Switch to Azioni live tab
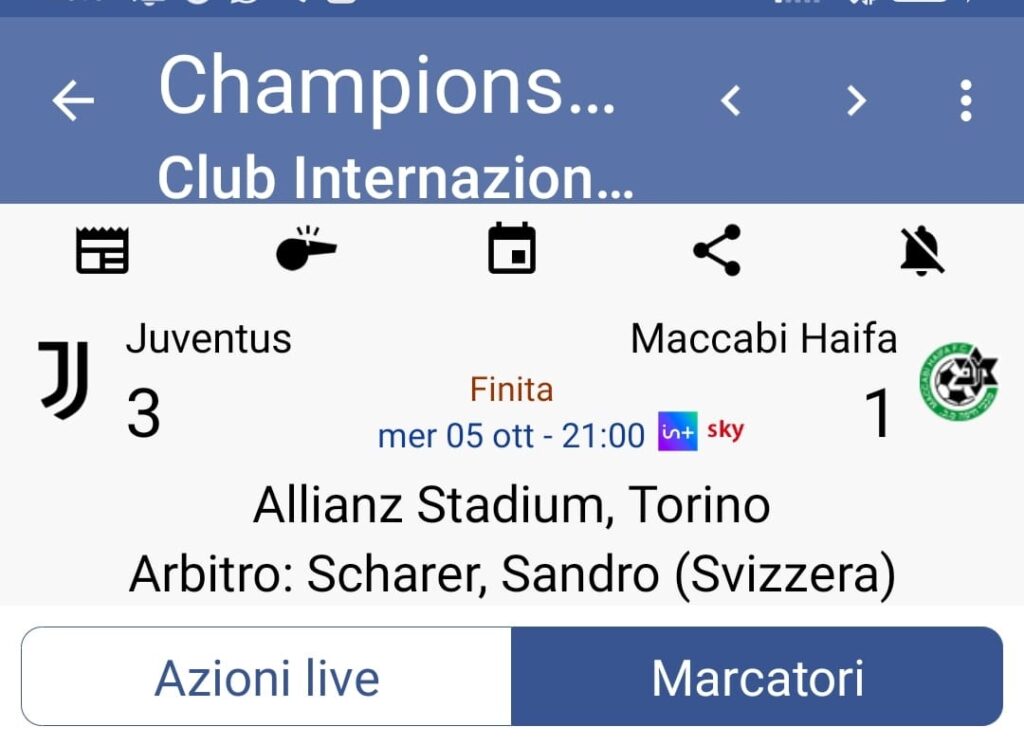The width and height of the screenshot is (1024, 745). coord(267,679)
